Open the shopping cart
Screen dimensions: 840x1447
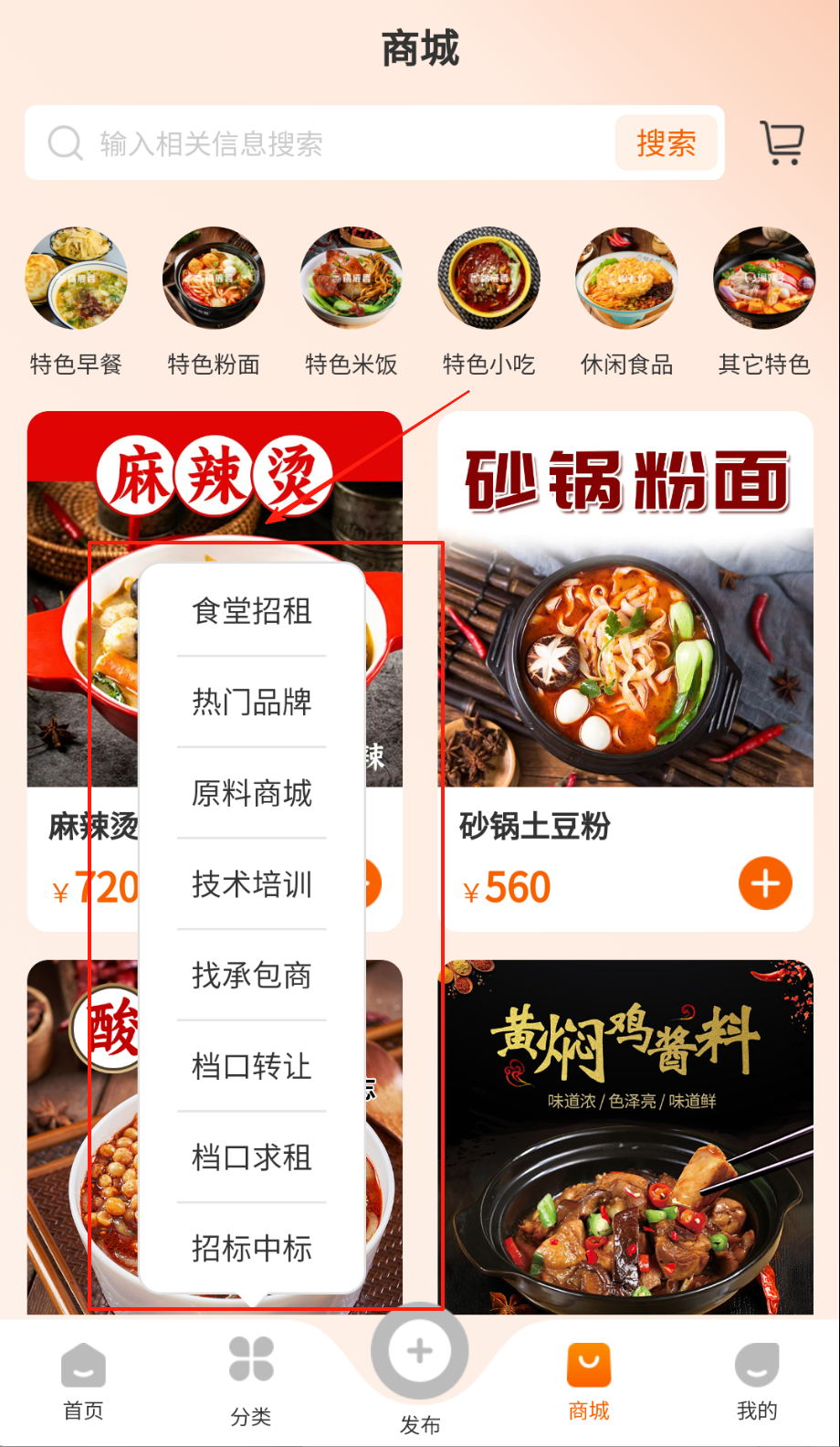tap(782, 143)
